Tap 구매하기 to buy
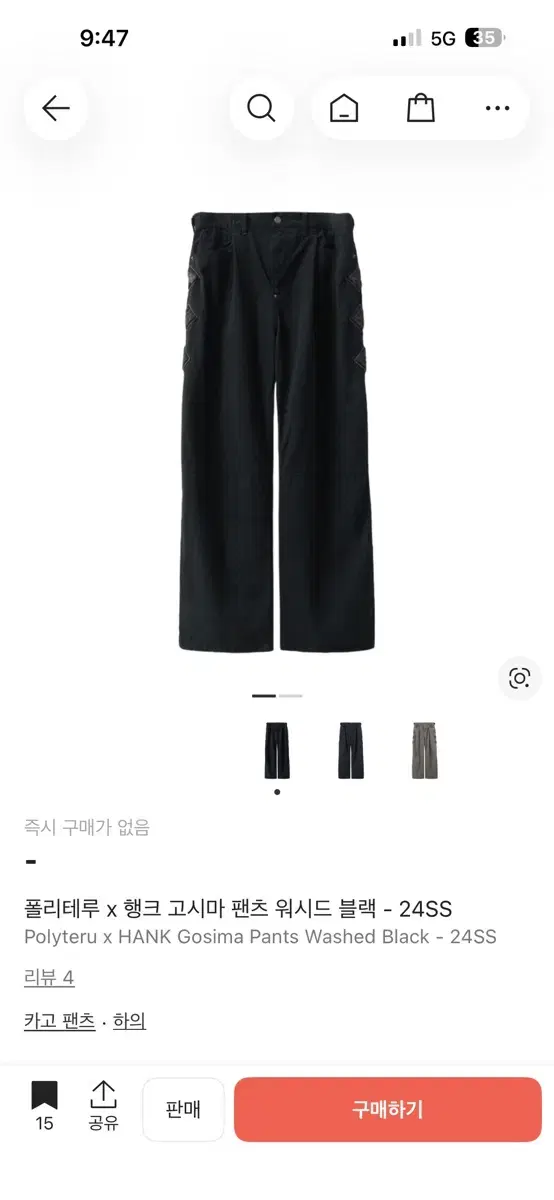This screenshot has height=1200, width=554. 388,1109
